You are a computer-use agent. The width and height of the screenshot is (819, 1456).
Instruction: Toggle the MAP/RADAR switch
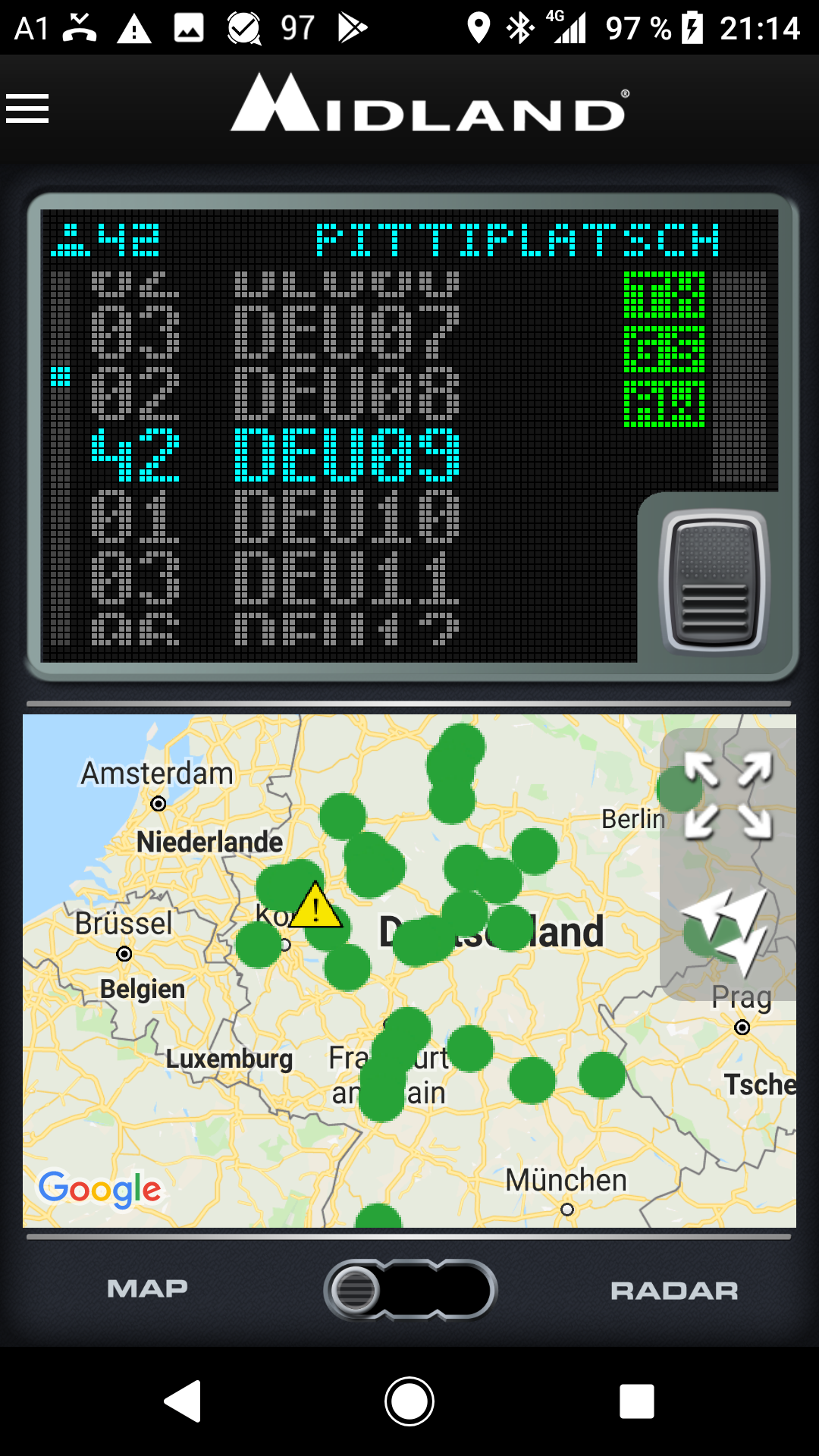pyautogui.click(x=410, y=1289)
